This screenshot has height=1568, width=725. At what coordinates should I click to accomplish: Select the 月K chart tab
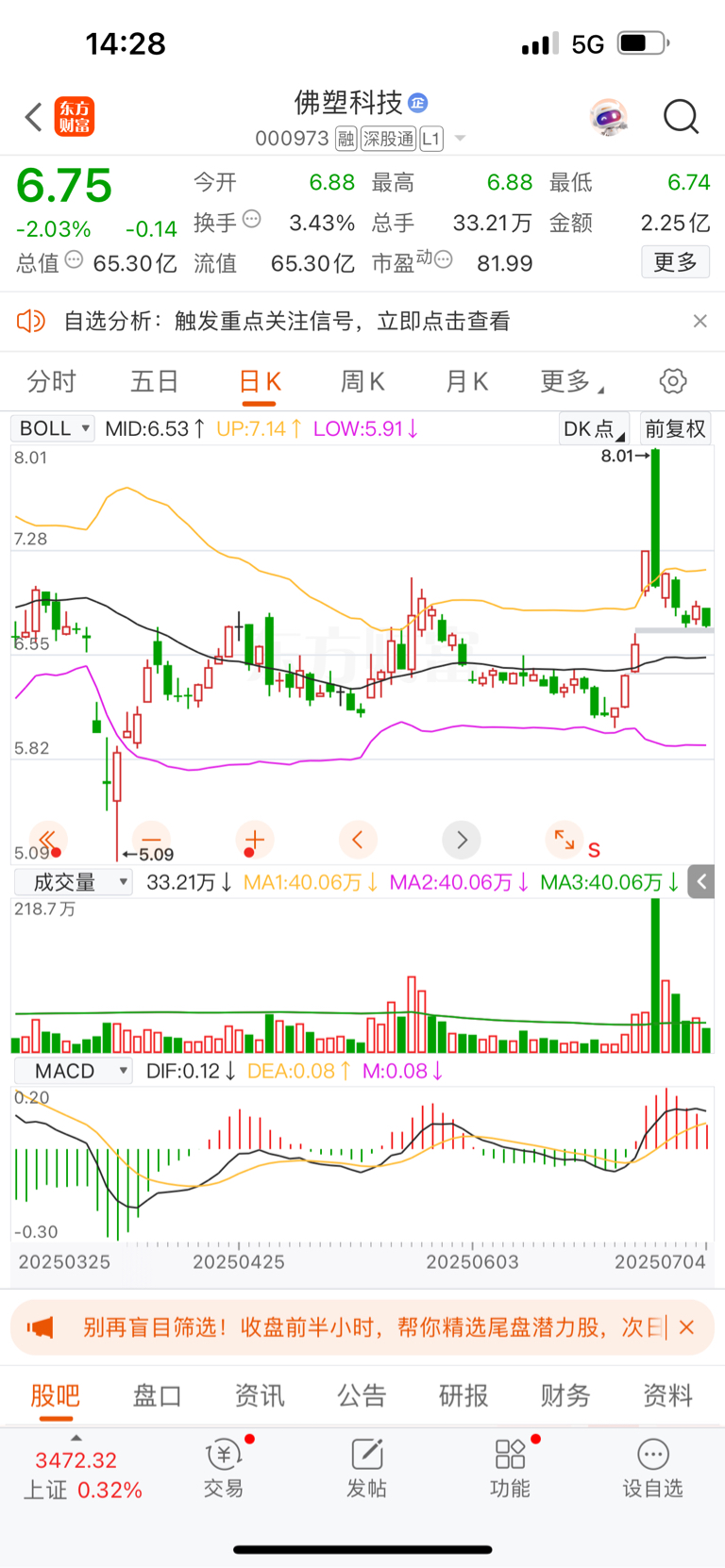pyautogui.click(x=466, y=381)
